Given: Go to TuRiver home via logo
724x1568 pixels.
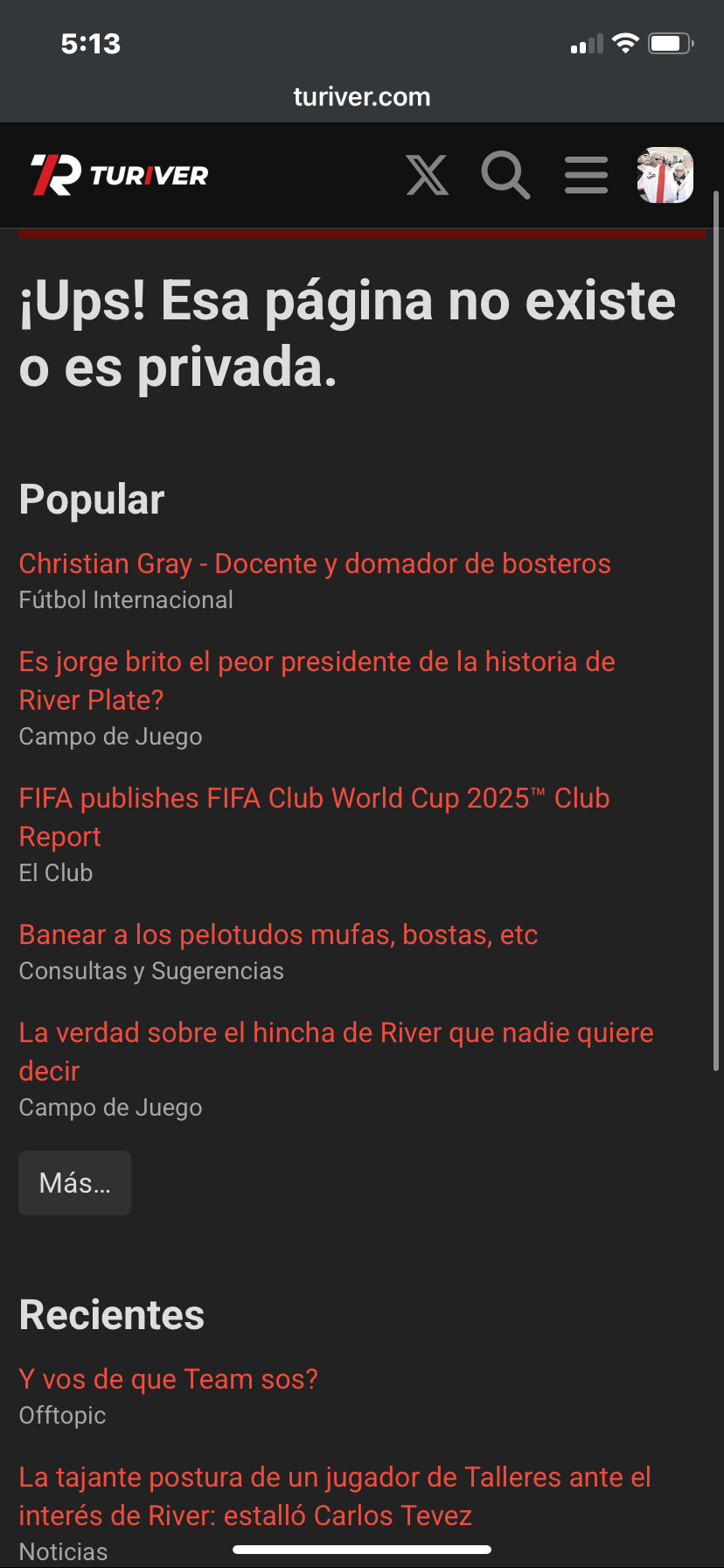Looking at the screenshot, I should [x=120, y=175].
